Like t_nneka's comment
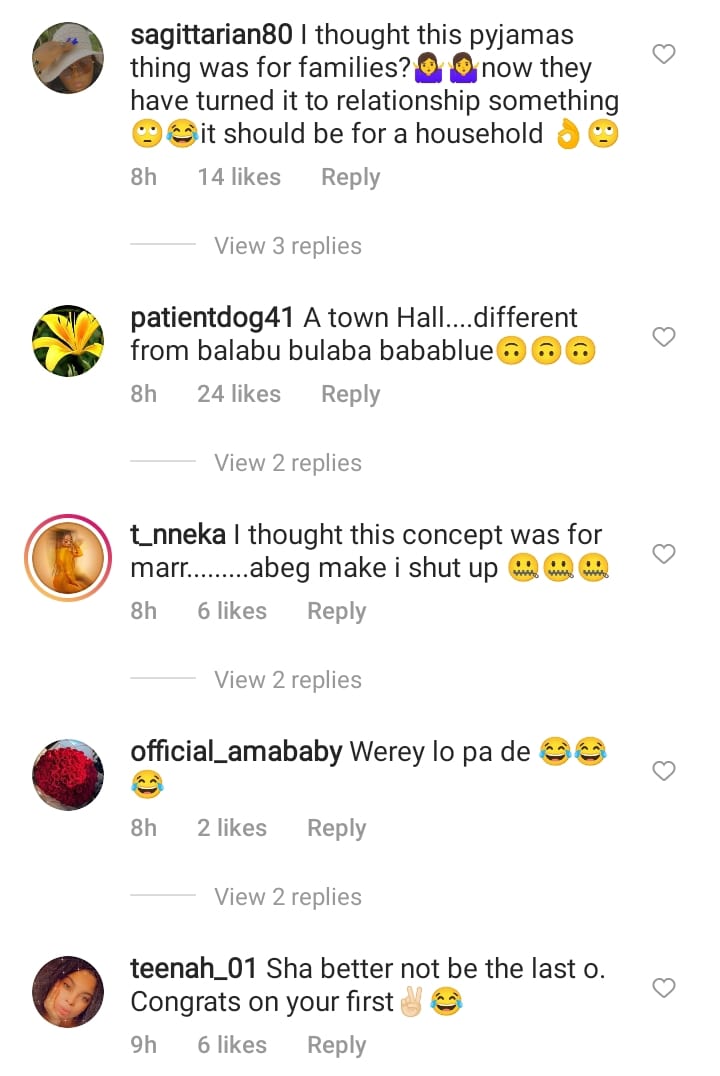 tap(664, 554)
